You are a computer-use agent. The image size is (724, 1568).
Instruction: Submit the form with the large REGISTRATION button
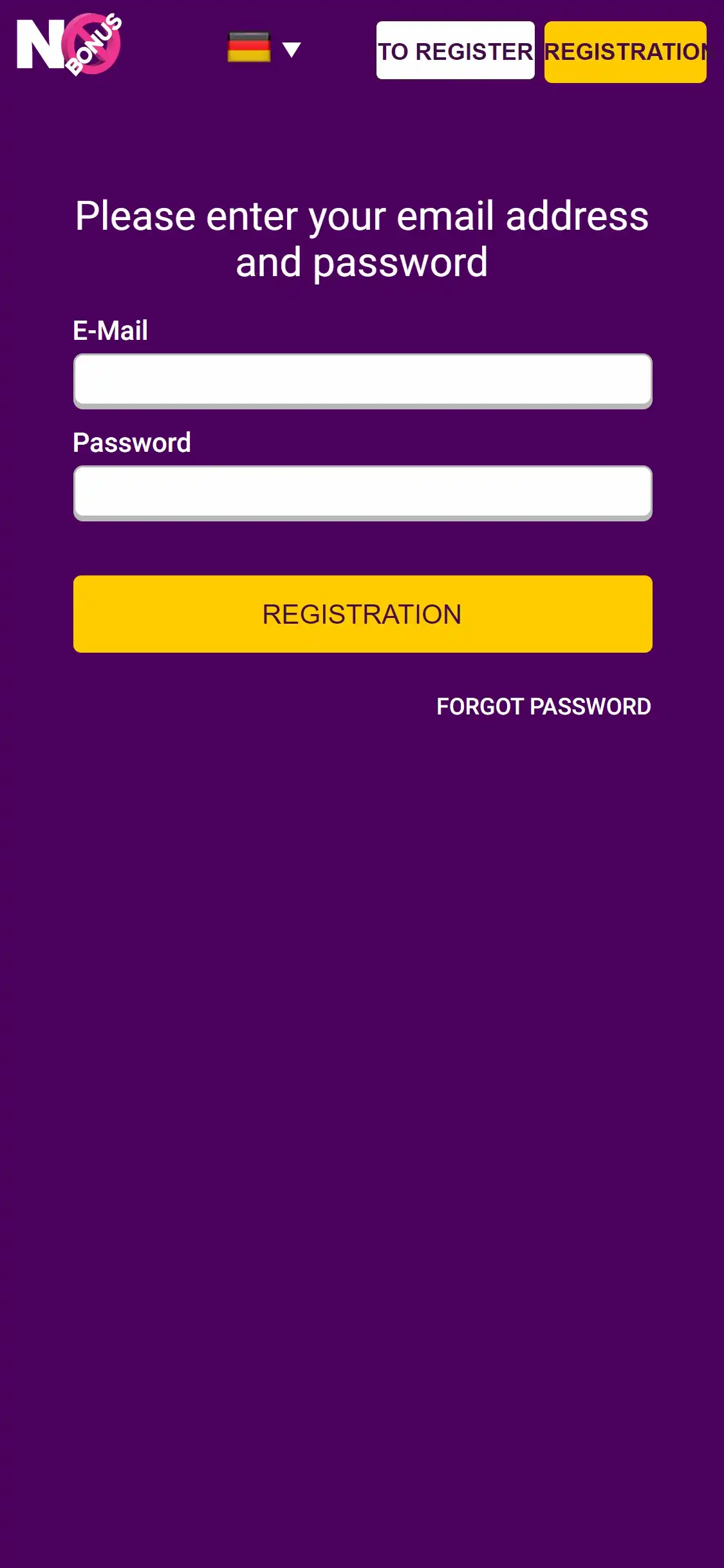pos(362,614)
